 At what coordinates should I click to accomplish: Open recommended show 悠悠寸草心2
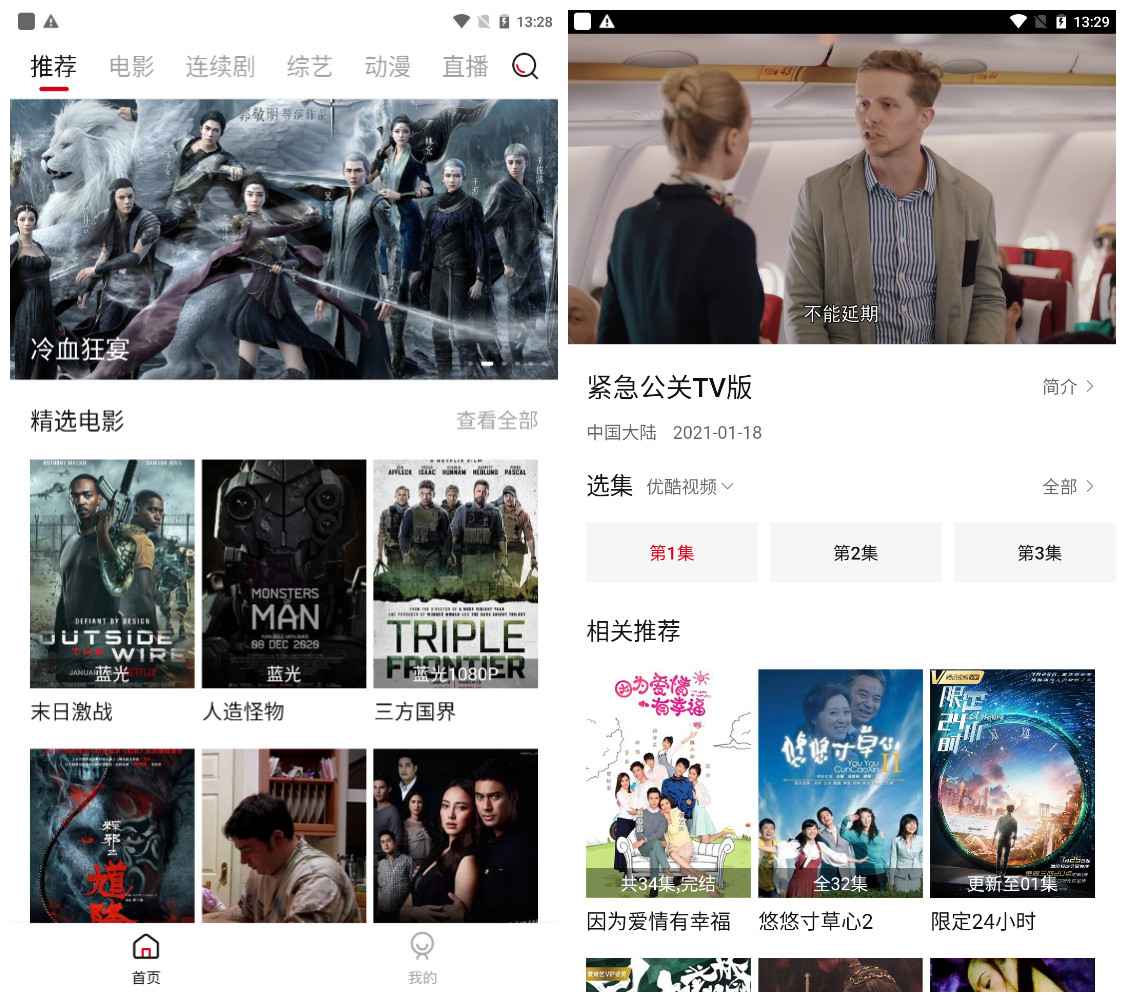click(x=840, y=784)
